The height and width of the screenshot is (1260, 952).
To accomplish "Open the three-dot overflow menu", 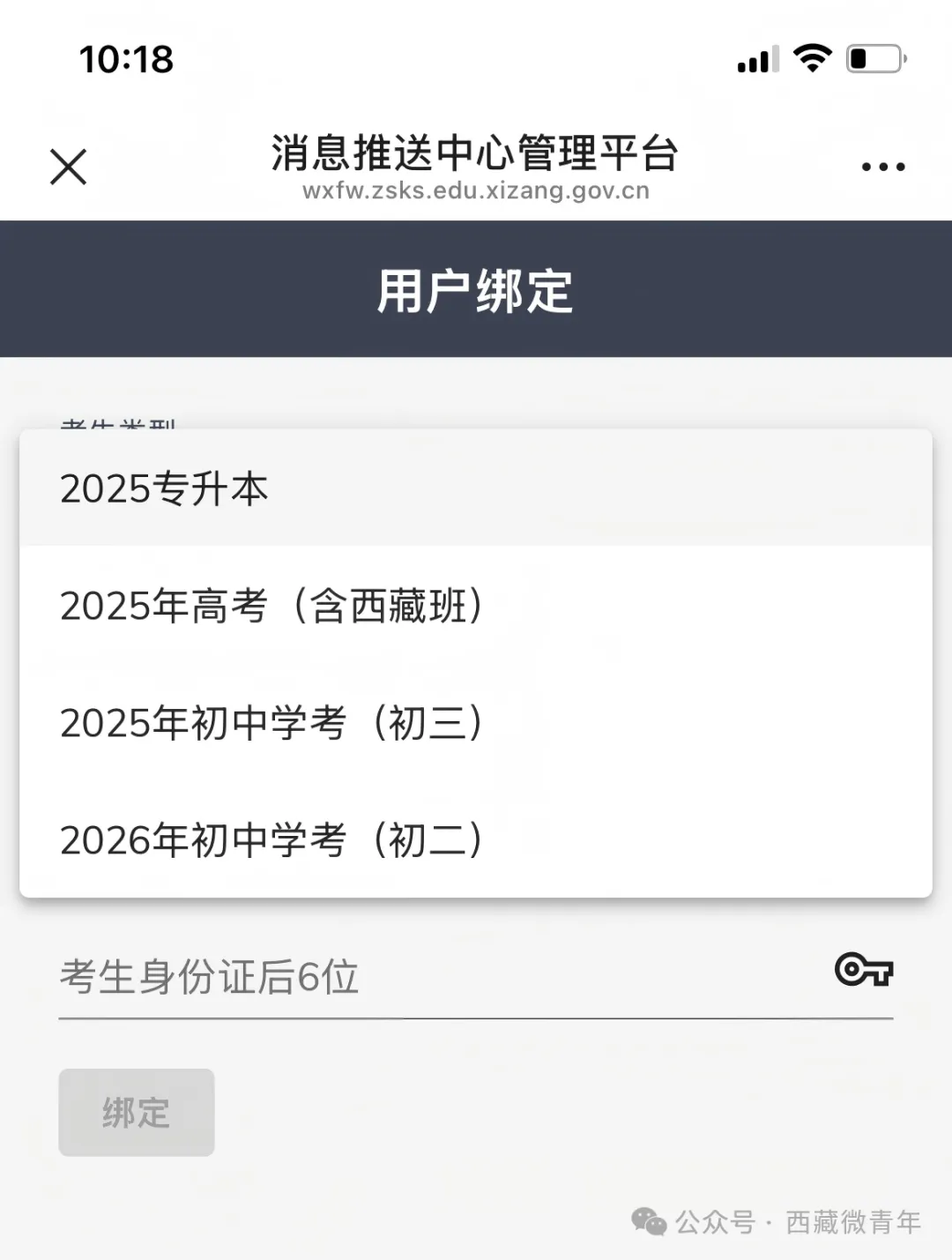I will 882,167.
